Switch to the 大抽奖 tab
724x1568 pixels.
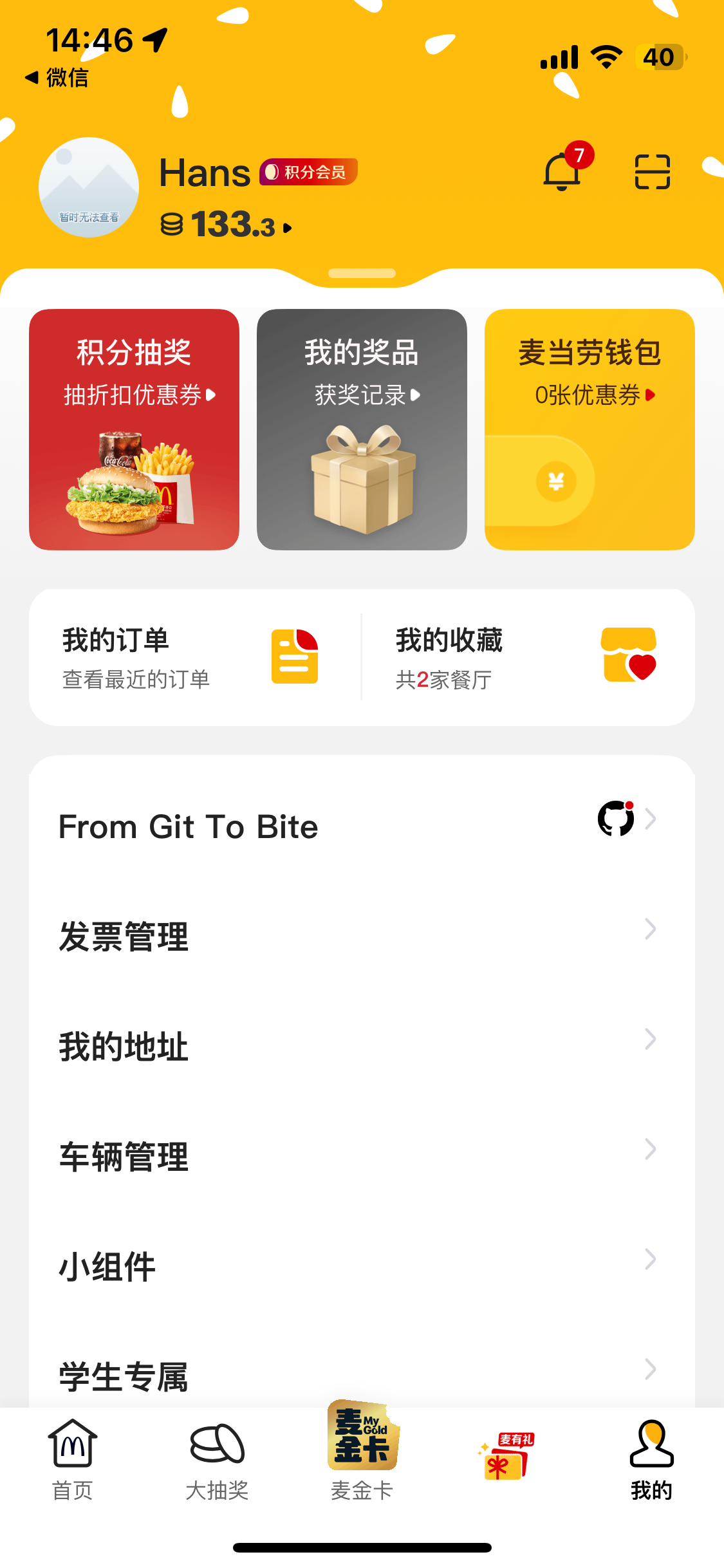click(x=217, y=1461)
